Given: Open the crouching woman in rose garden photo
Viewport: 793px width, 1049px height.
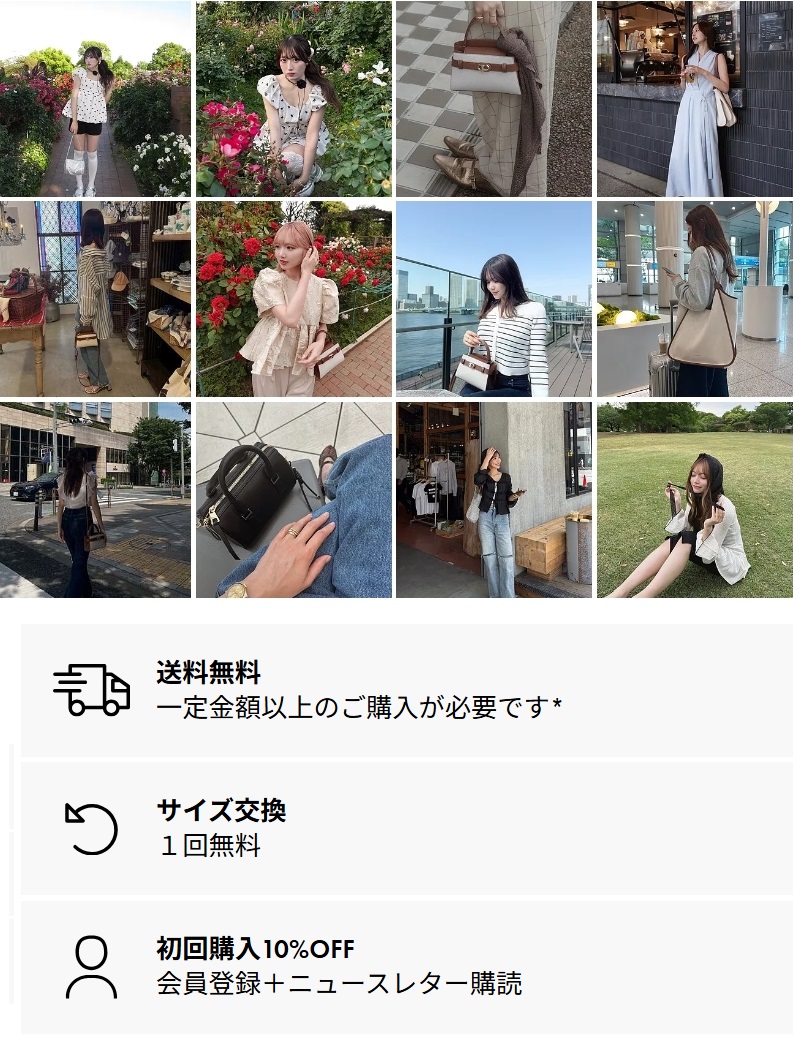Looking at the screenshot, I should 295,97.
